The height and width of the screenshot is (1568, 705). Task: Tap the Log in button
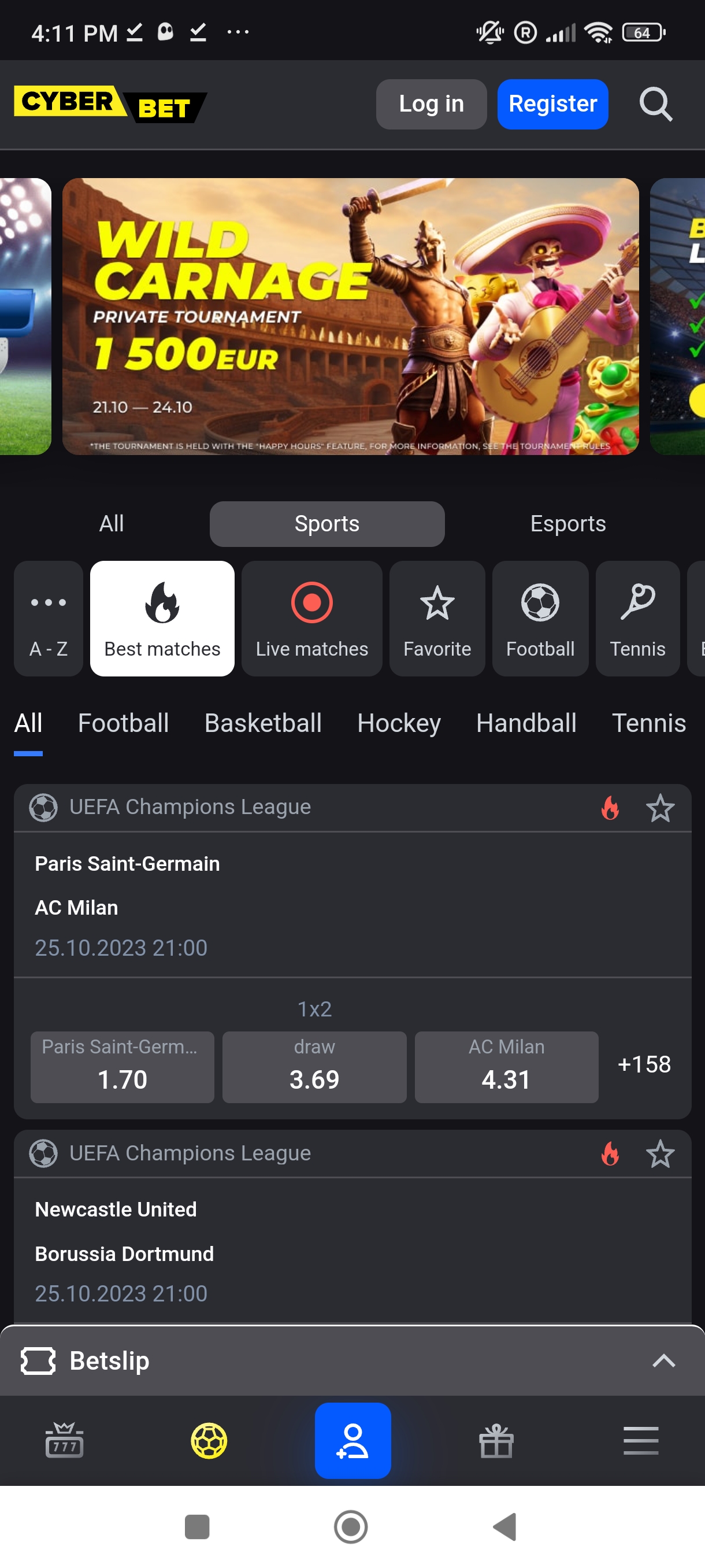pyautogui.click(x=431, y=104)
